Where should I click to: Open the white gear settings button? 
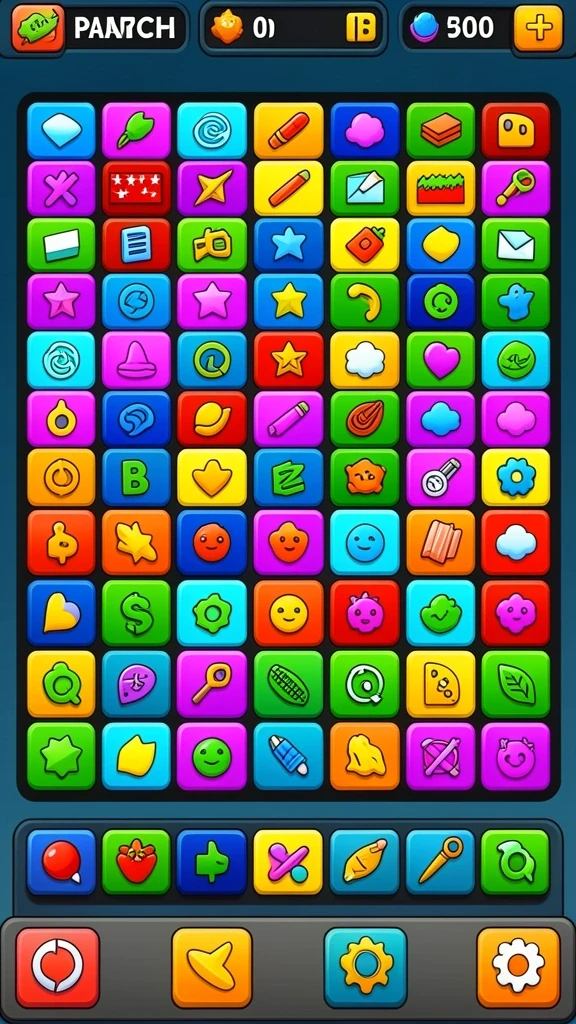coord(518,967)
